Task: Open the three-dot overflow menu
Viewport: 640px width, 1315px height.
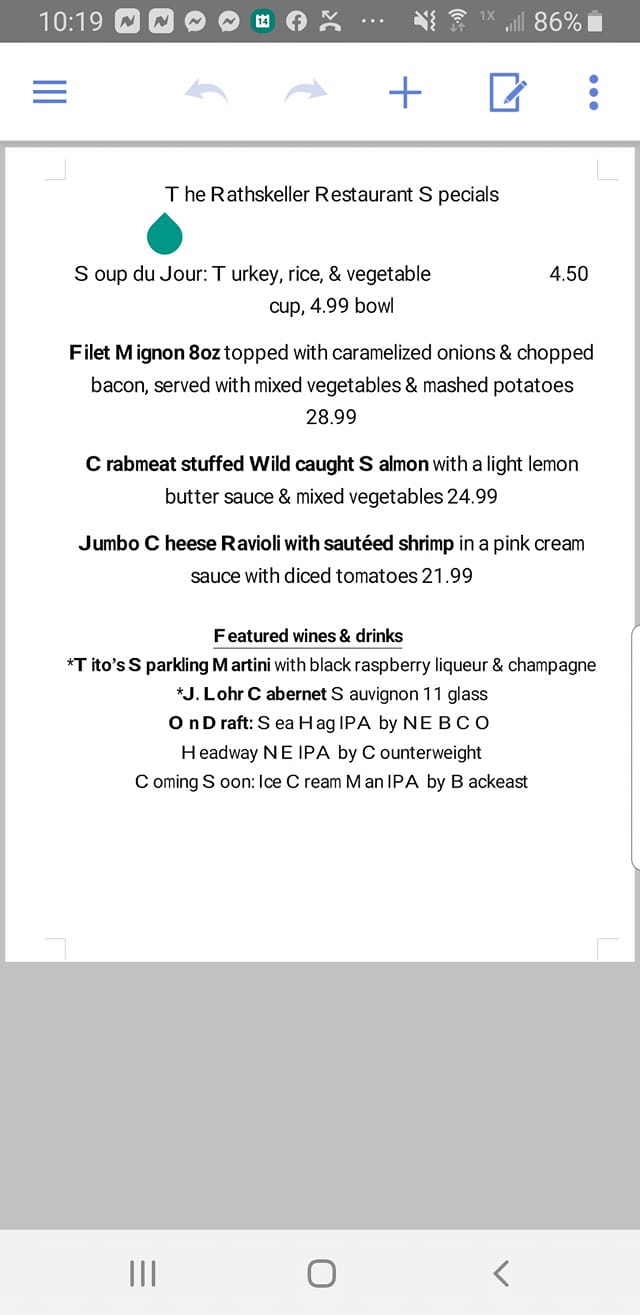Action: 594,93
